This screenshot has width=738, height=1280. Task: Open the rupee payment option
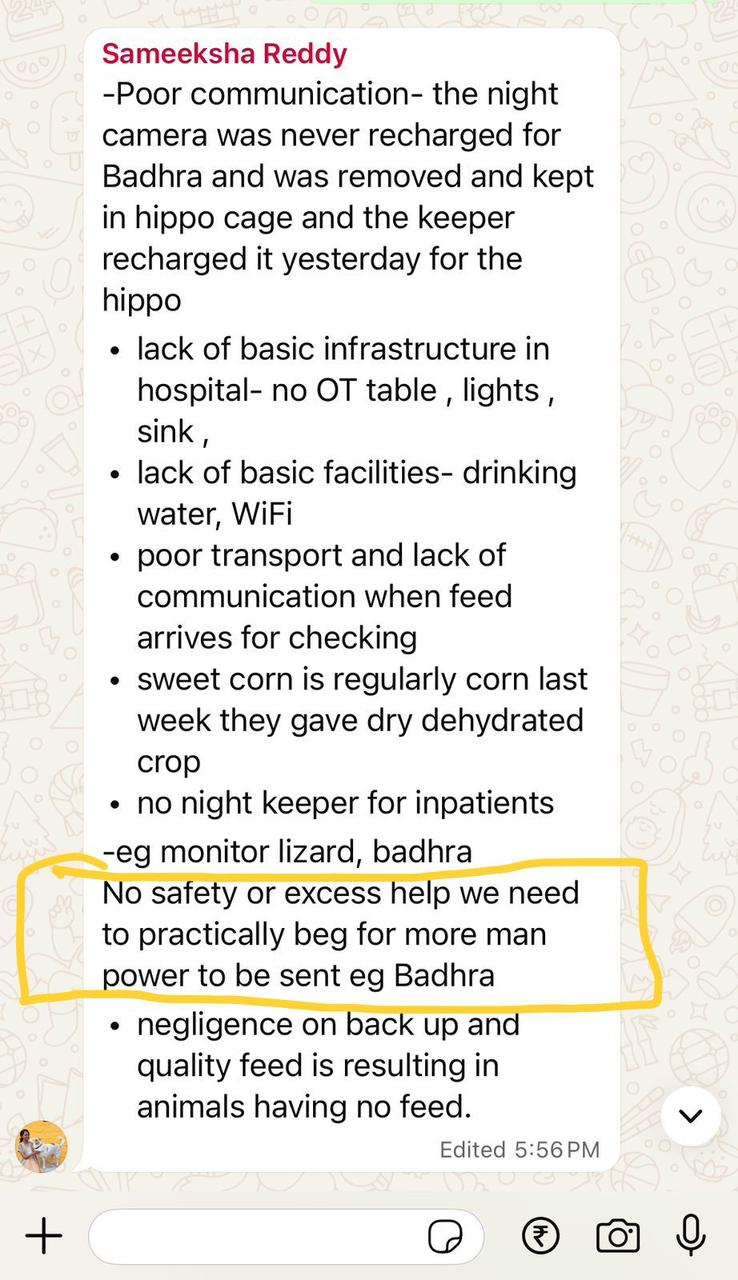point(541,1237)
